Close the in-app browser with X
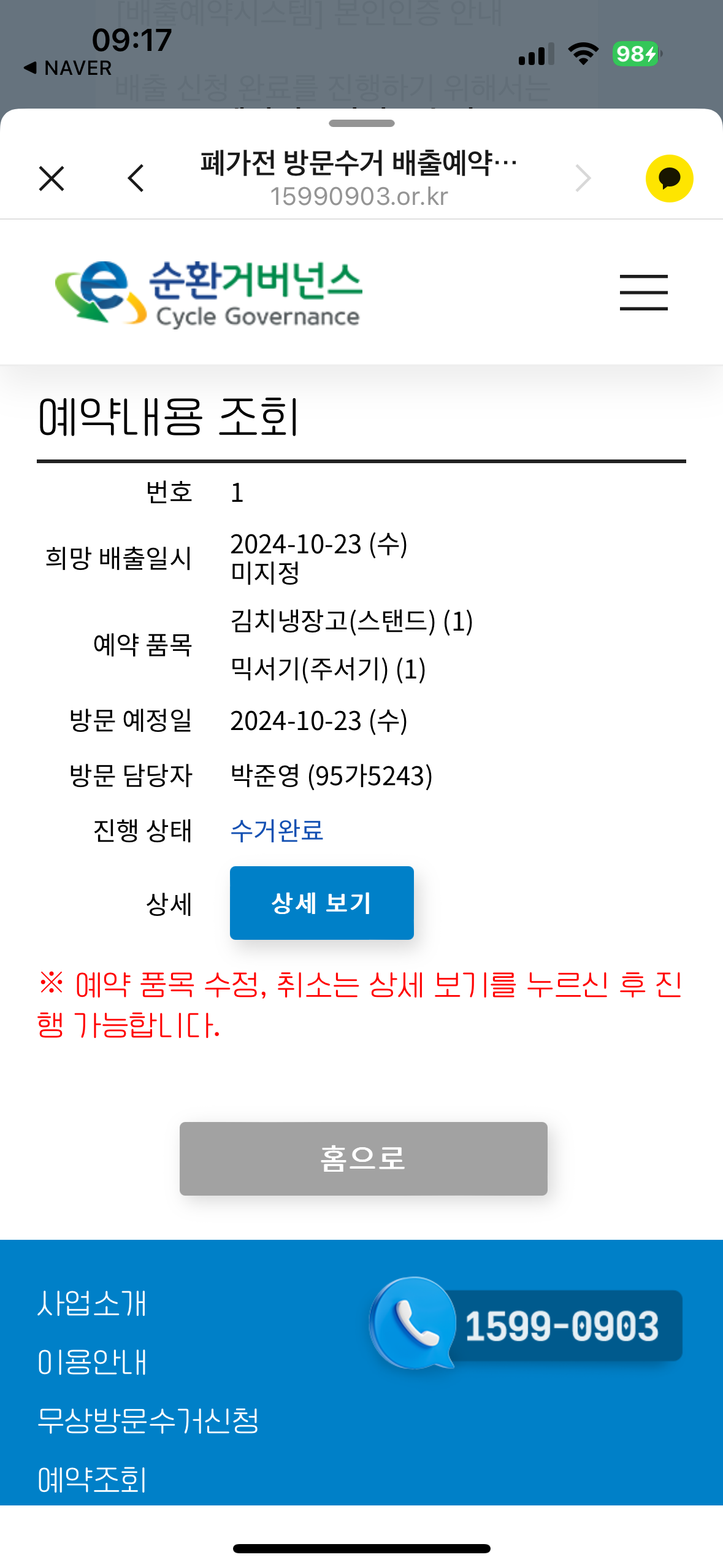723x1568 pixels. click(52, 179)
